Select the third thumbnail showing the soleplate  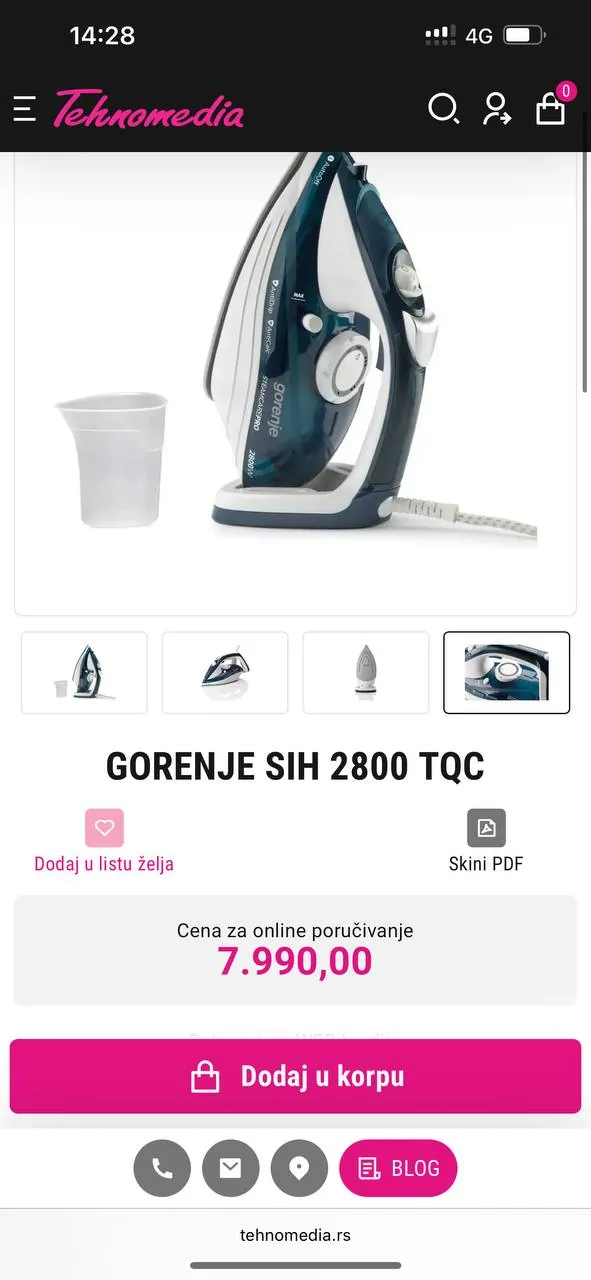366,672
